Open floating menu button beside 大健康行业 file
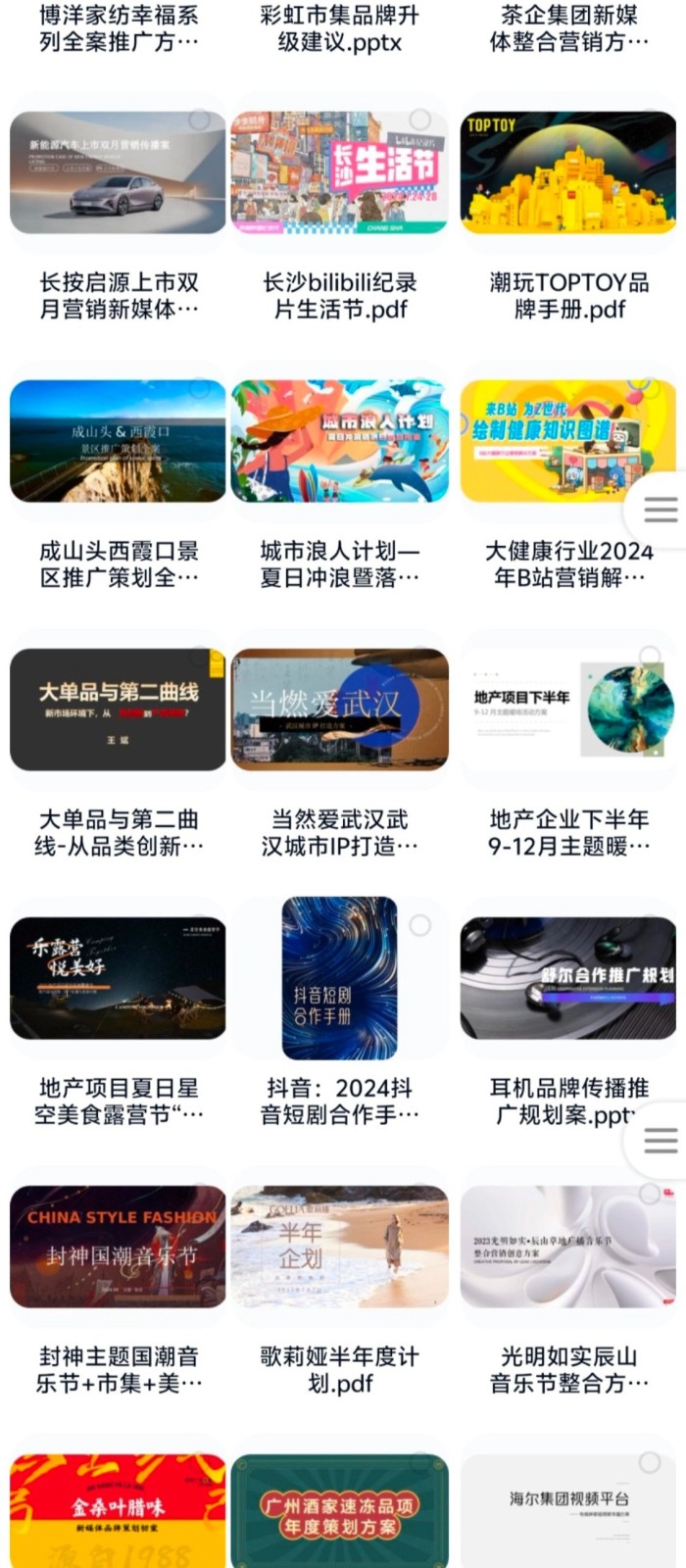This screenshot has width=686, height=1568. [x=660, y=510]
